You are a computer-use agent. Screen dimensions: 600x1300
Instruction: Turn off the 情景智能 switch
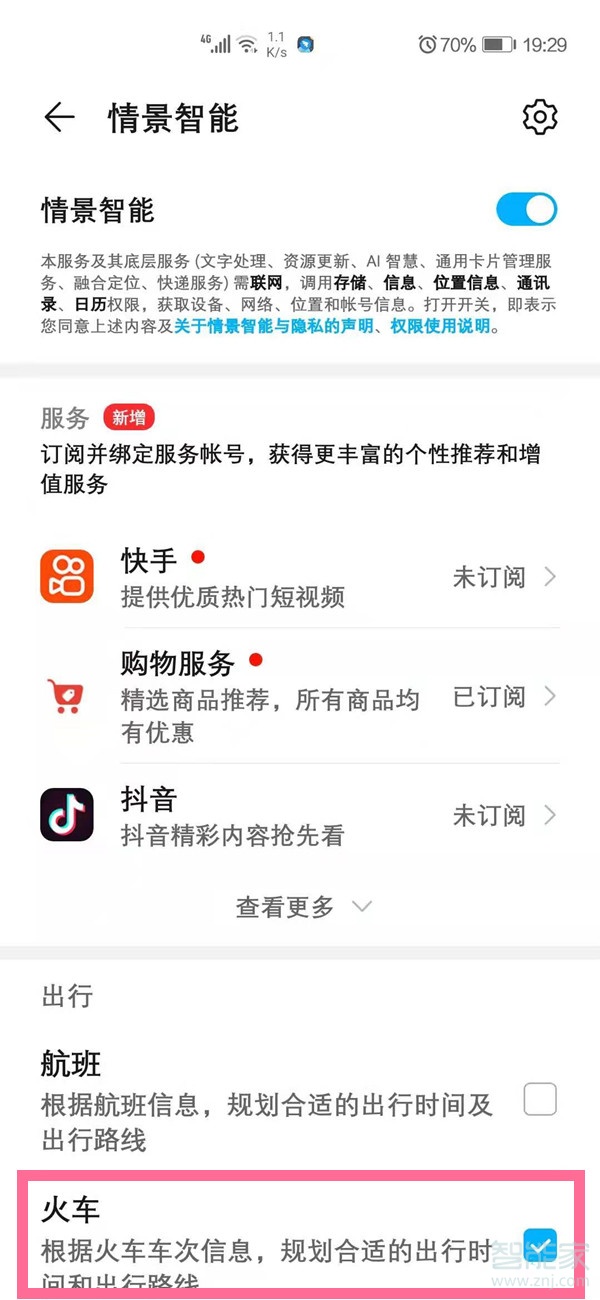coord(526,210)
